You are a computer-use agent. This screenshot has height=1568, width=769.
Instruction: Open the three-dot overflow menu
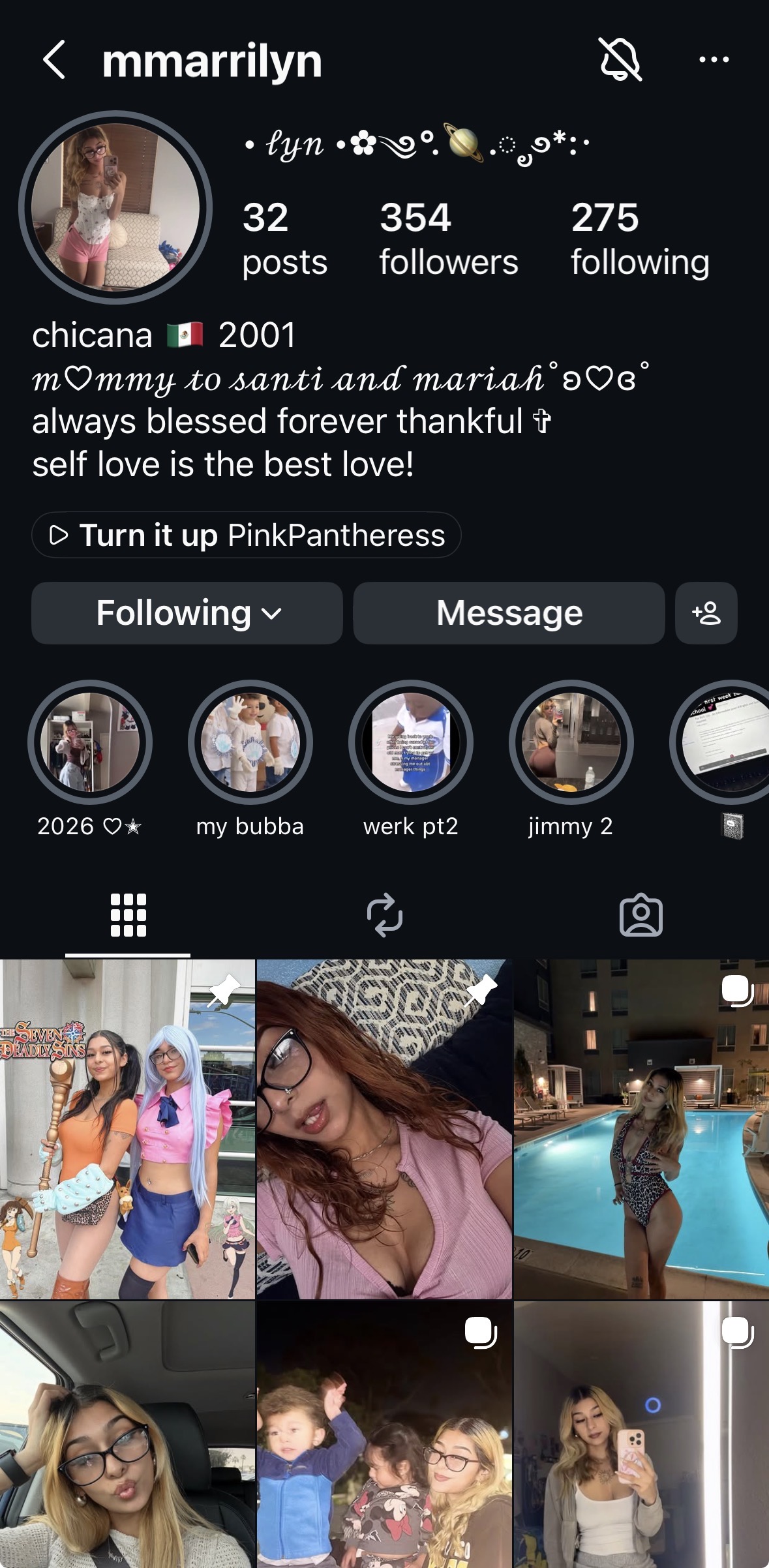click(x=714, y=59)
